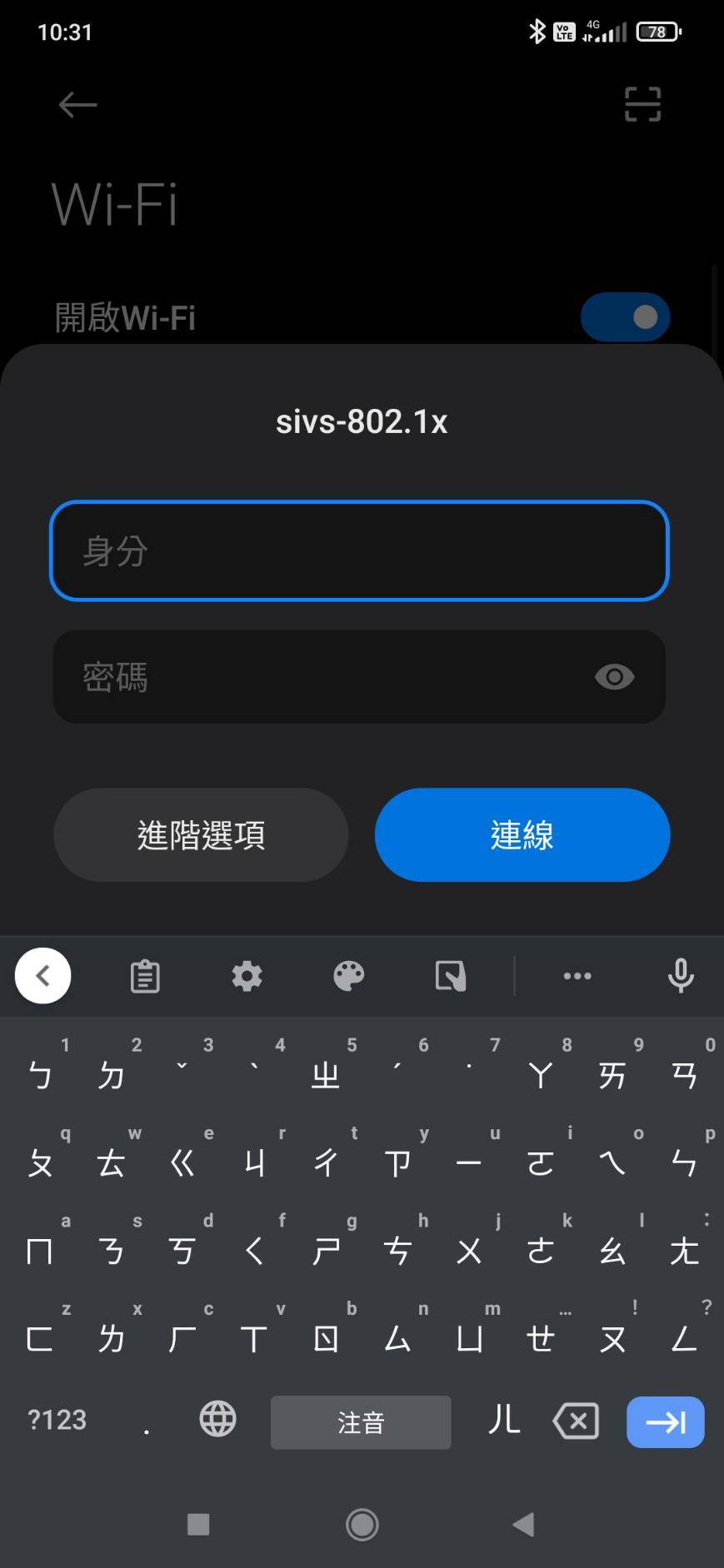
Task: Open more keyboard options (three dots)
Action: click(577, 976)
